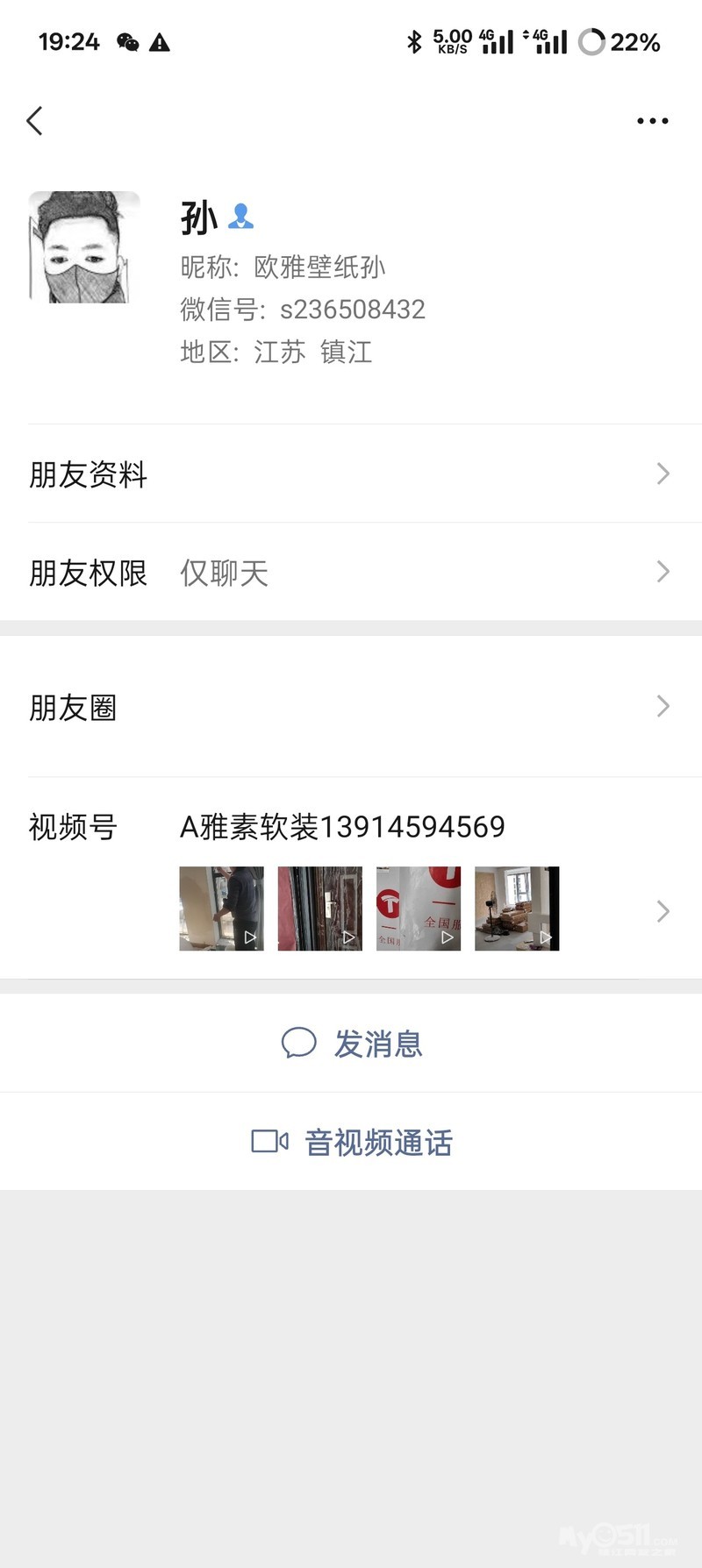
Task: Open the three-dot overflow menu
Action: pos(652,121)
